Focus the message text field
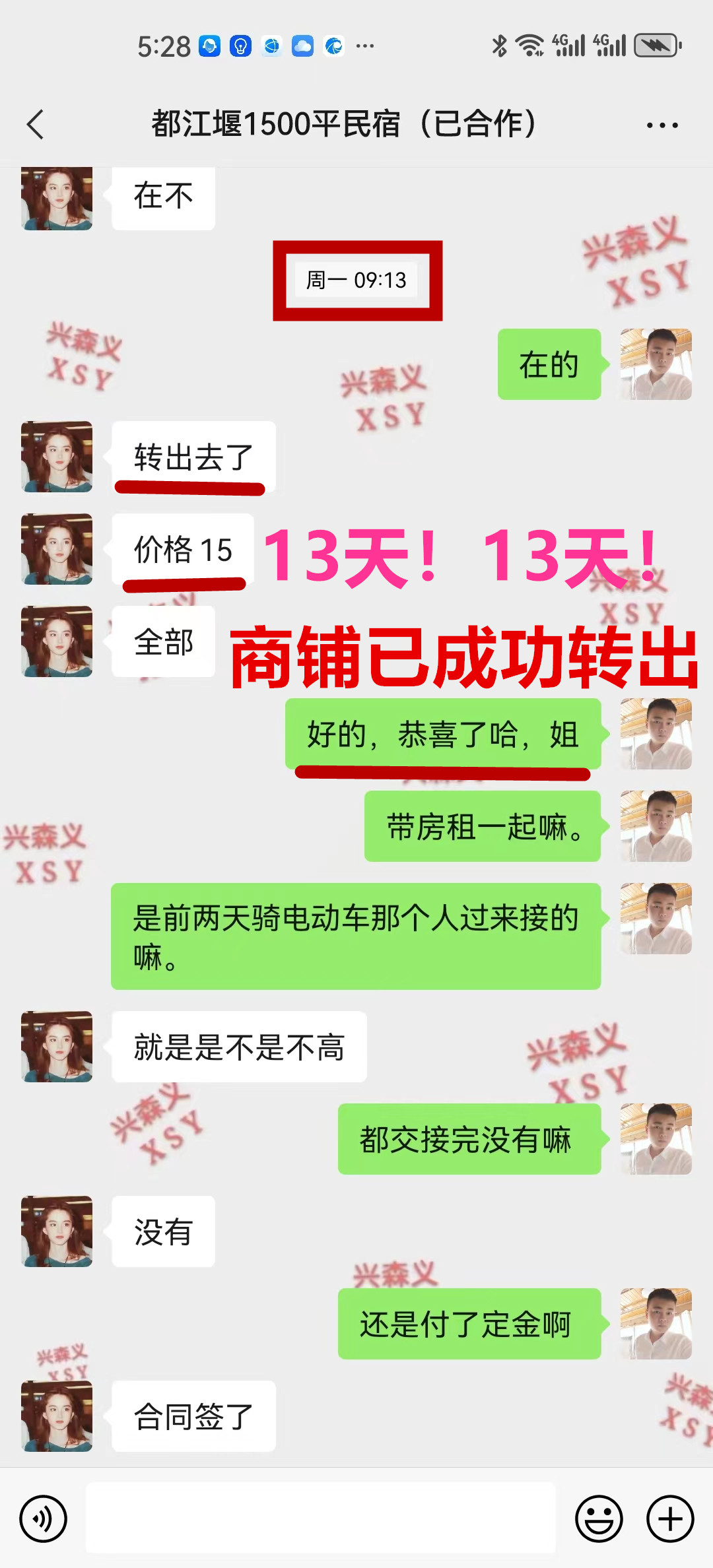 point(321,1519)
